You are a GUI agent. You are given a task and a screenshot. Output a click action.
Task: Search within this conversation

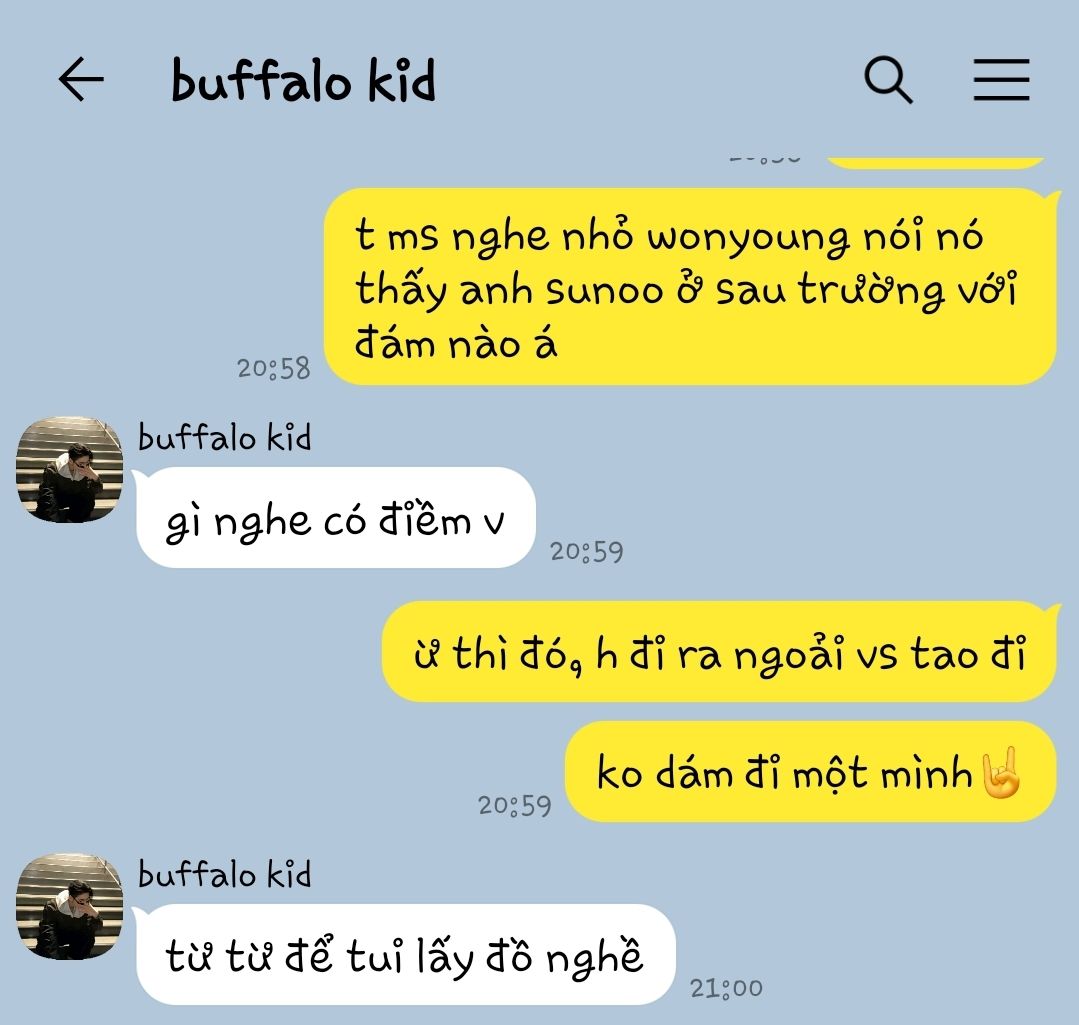click(888, 80)
